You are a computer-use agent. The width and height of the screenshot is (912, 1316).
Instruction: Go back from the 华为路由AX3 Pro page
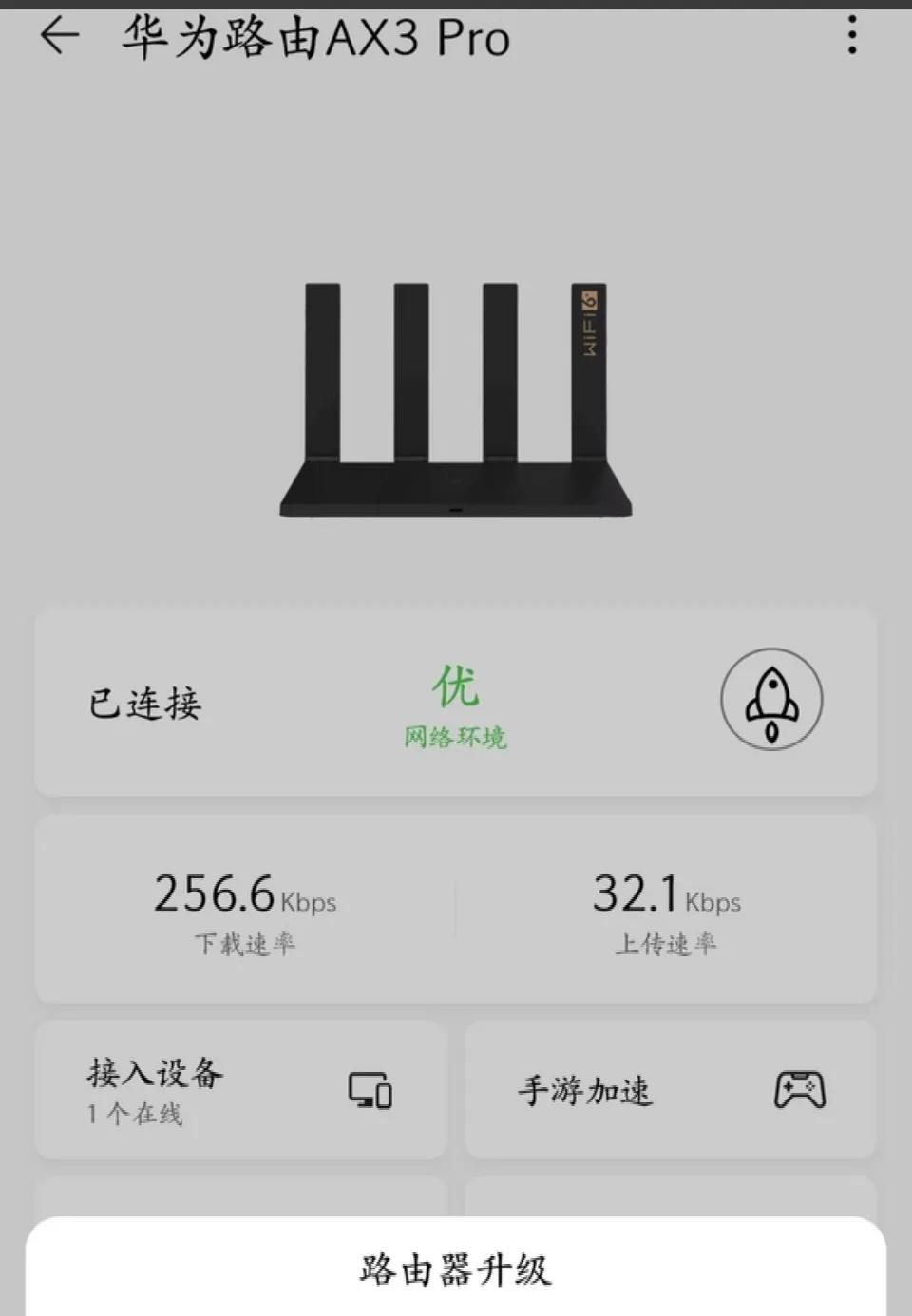coord(59,37)
